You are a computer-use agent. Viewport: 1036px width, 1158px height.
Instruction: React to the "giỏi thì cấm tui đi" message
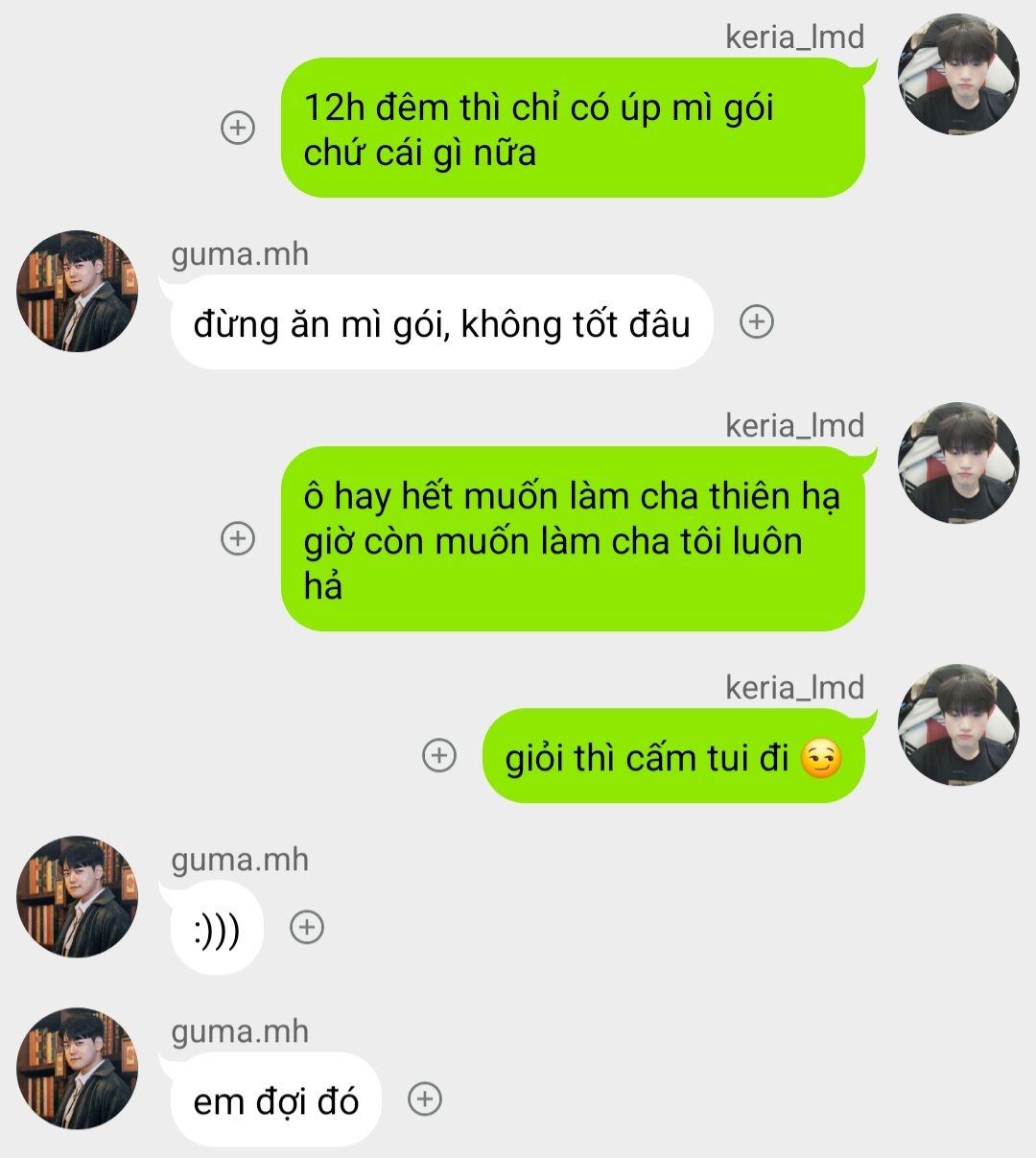[439, 756]
